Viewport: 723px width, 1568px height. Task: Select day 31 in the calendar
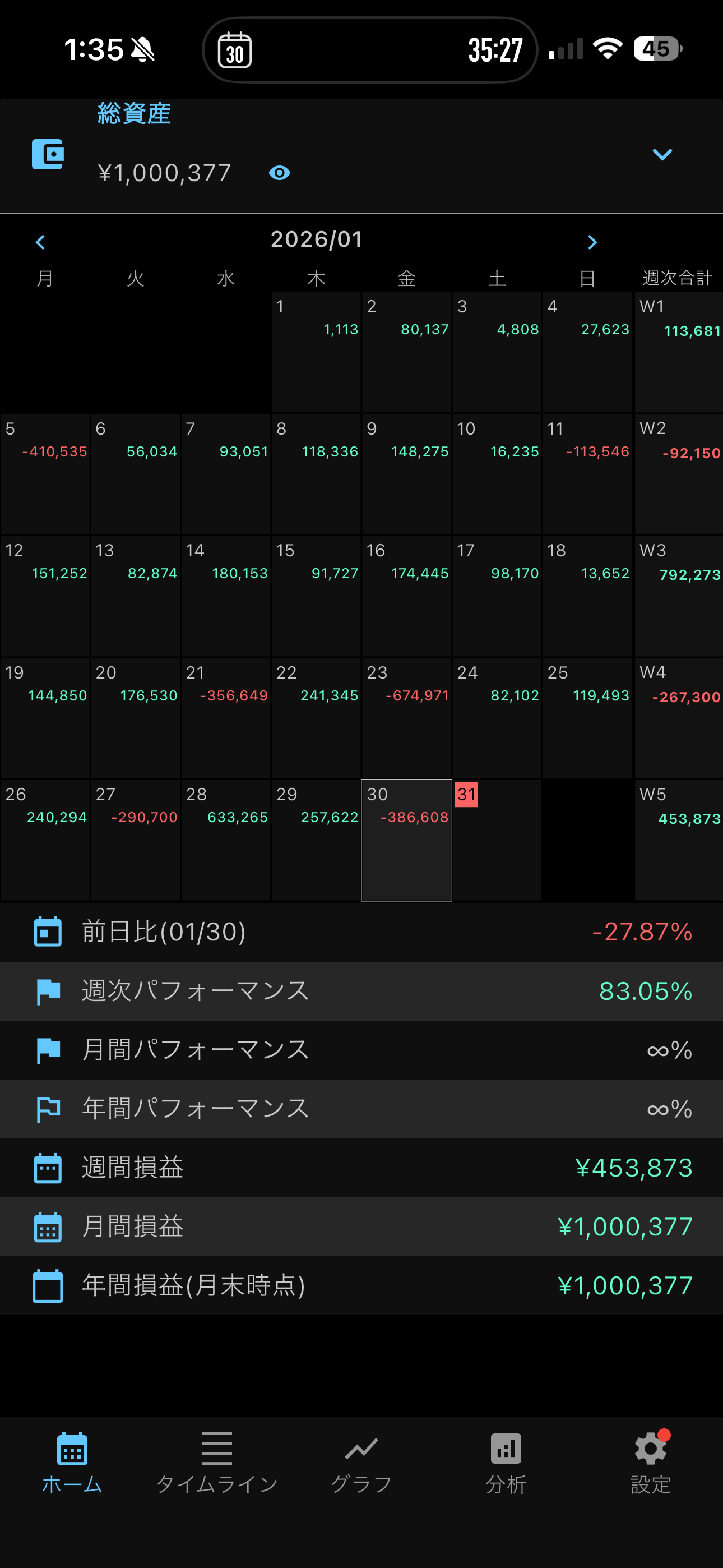[x=497, y=840]
